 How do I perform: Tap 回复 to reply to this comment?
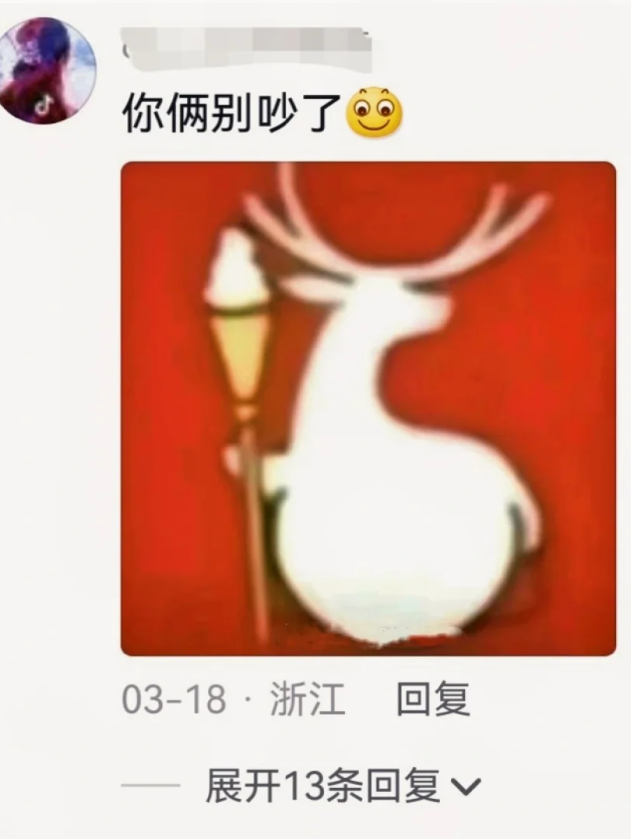(432, 700)
